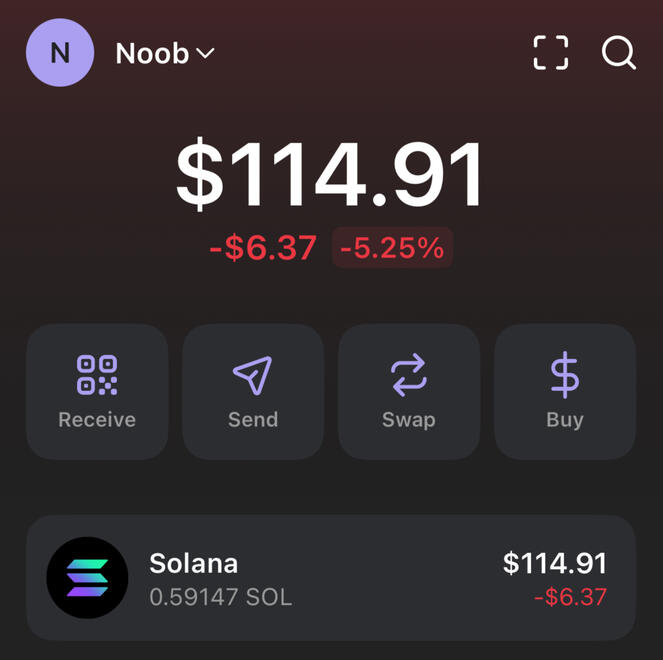Expand the Noob account switcher
663x660 pixels.
pyautogui.click(x=165, y=53)
